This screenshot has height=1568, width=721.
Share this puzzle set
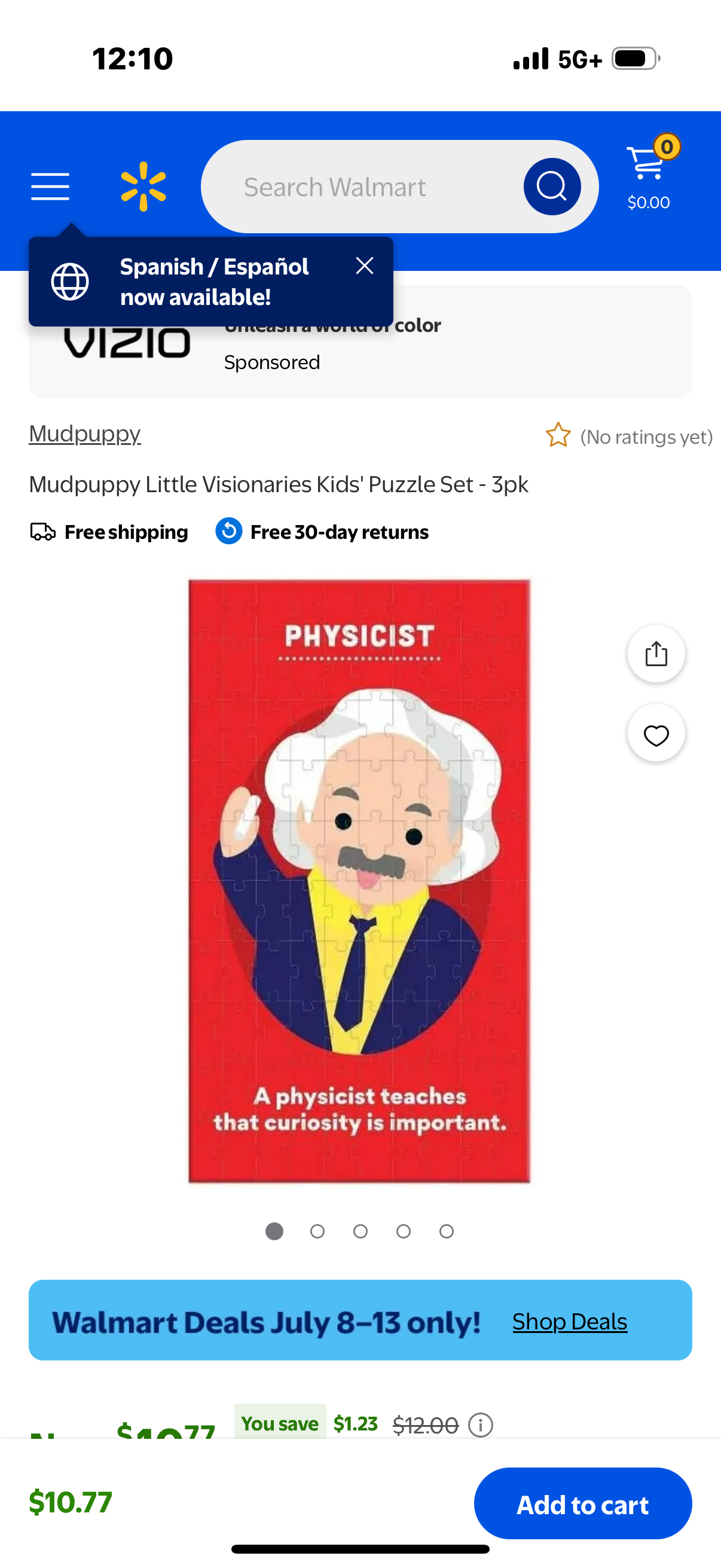click(x=655, y=654)
